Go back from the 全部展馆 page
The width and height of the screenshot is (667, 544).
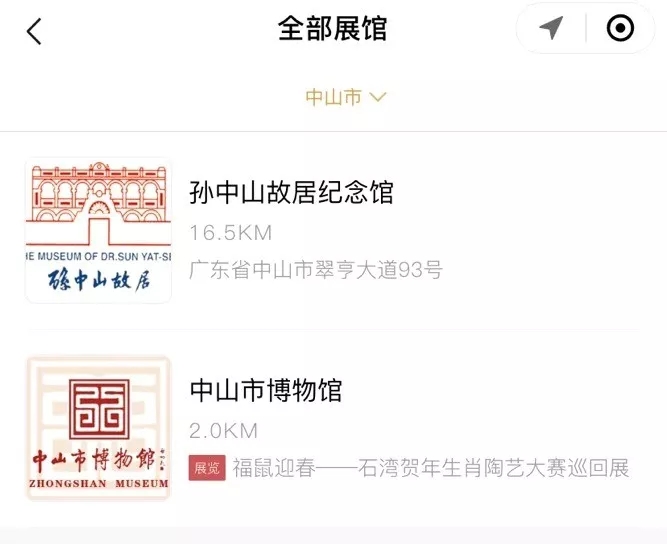[34, 31]
